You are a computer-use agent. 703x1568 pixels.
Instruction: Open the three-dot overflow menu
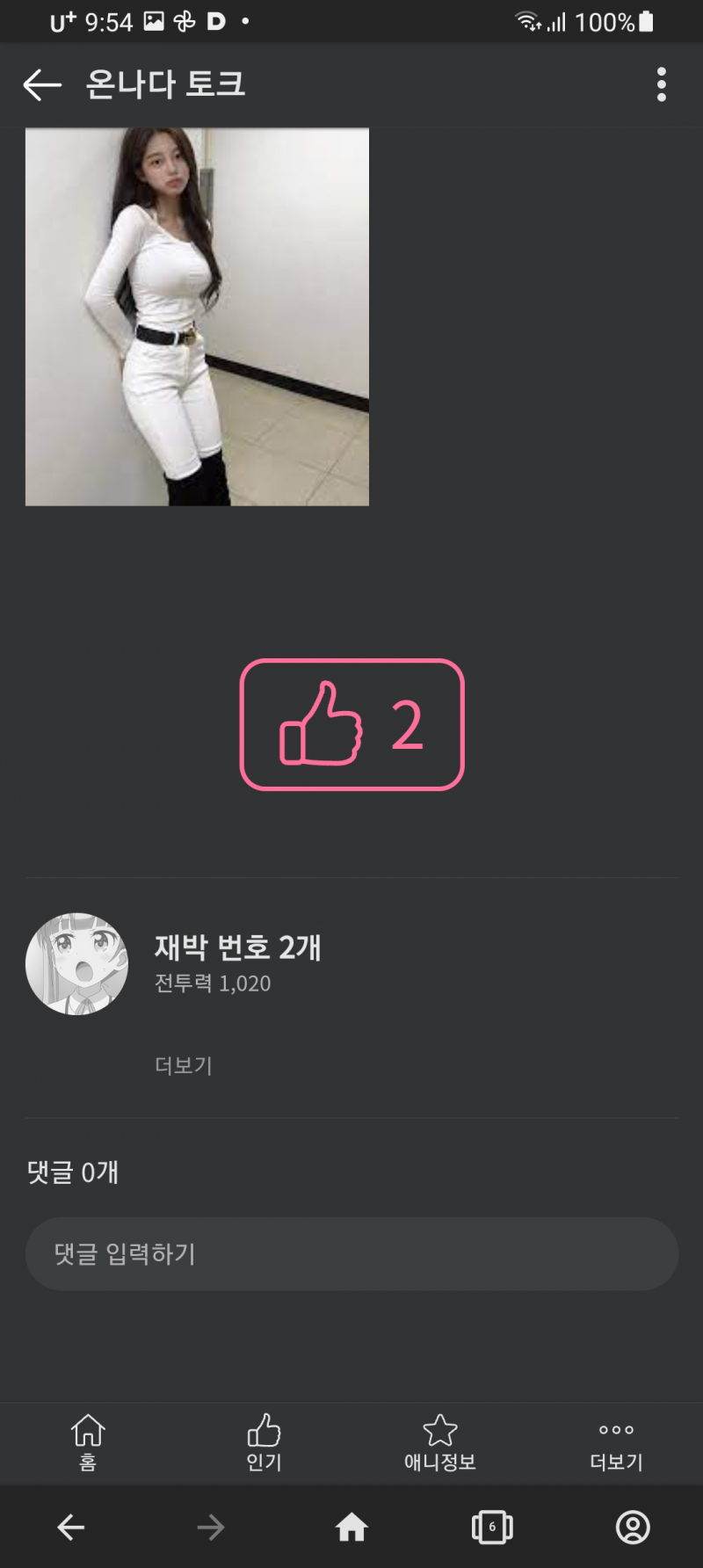click(x=662, y=85)
